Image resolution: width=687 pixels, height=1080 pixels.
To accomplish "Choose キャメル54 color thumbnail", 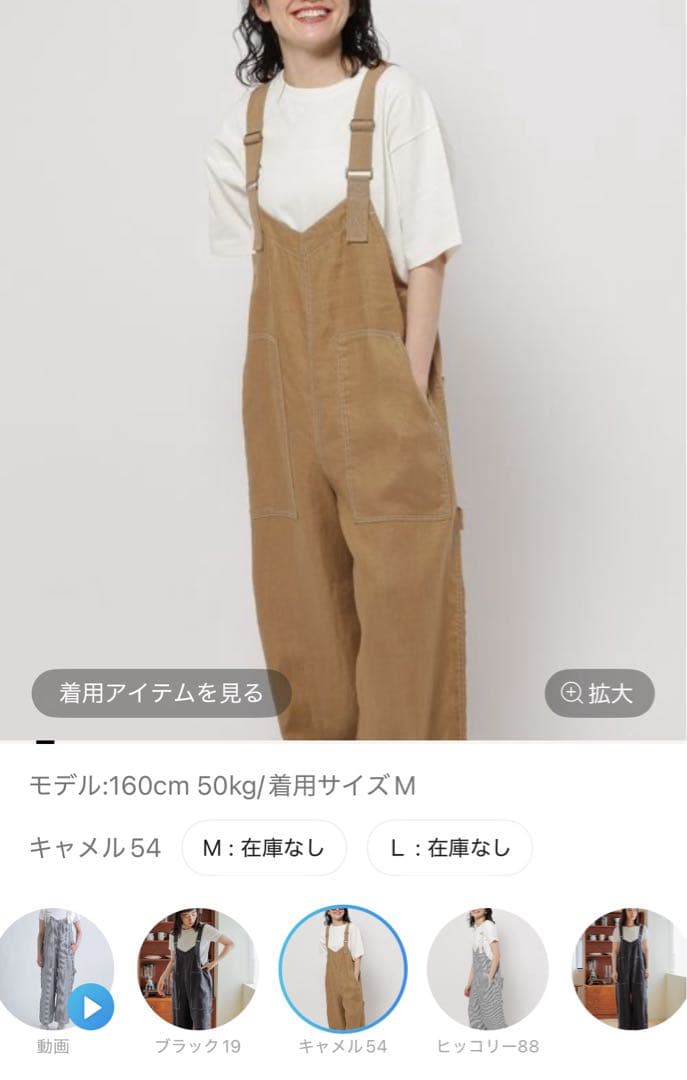I will (x=343, y=969).
